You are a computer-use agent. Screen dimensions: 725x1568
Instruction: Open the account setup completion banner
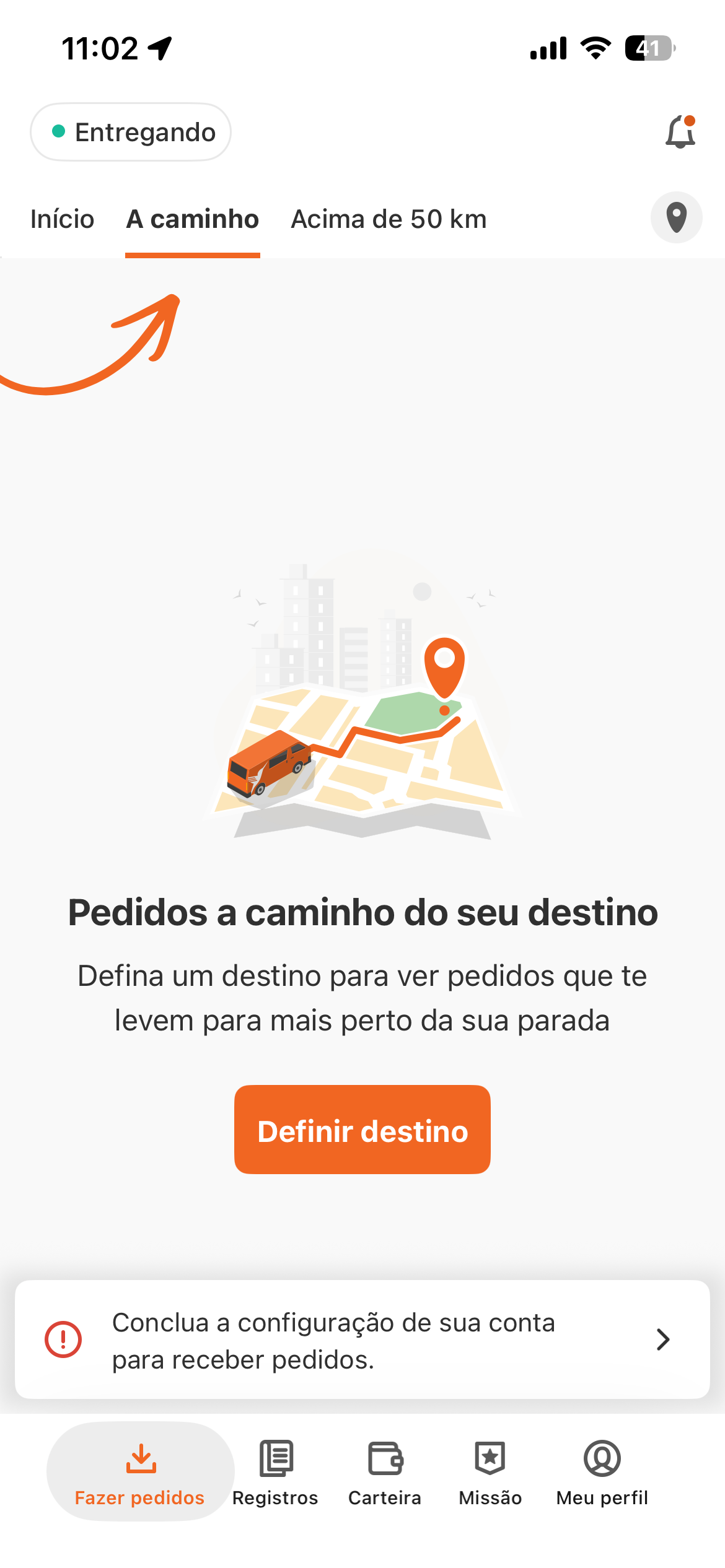362,1340
